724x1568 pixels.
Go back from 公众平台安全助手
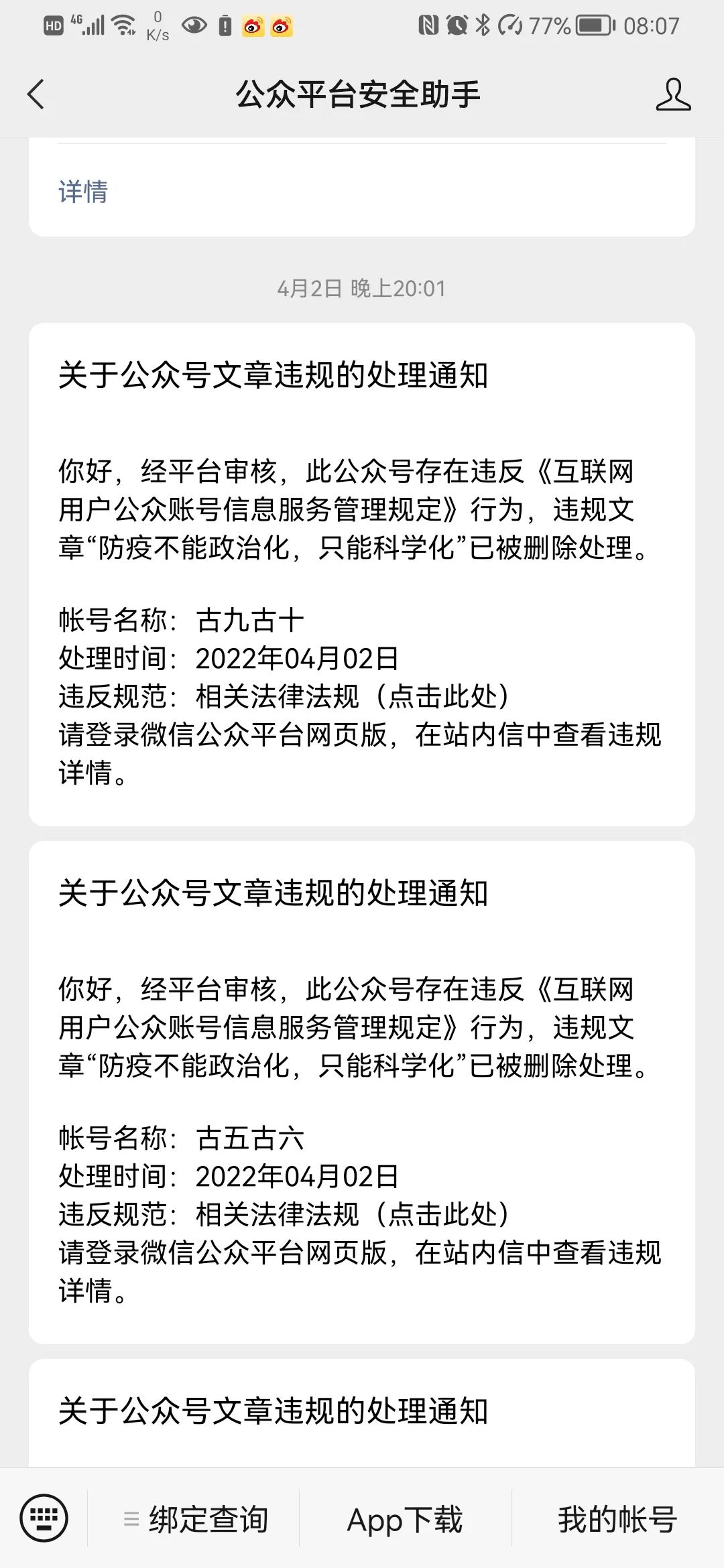(x=36, y=94)
